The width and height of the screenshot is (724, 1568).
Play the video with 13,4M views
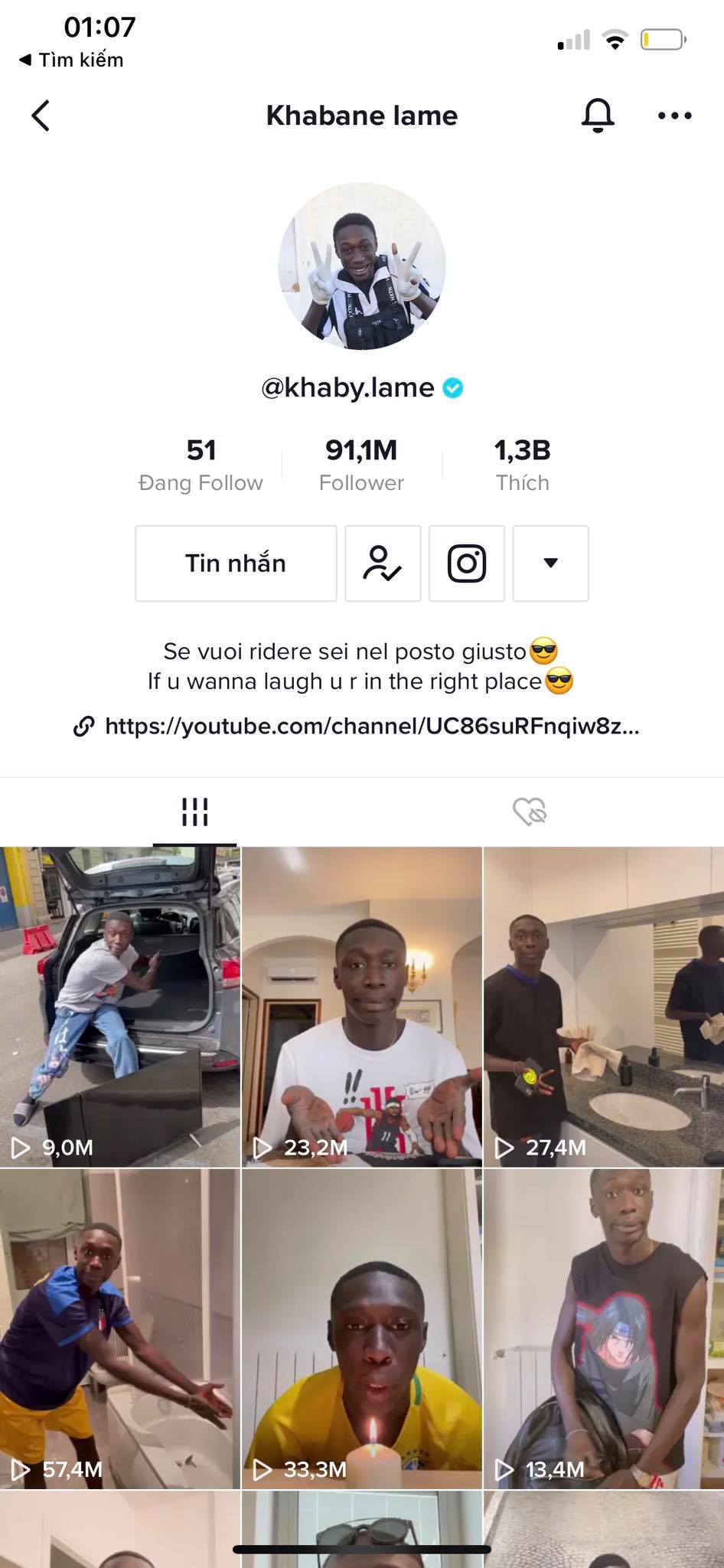[604, 1329]
